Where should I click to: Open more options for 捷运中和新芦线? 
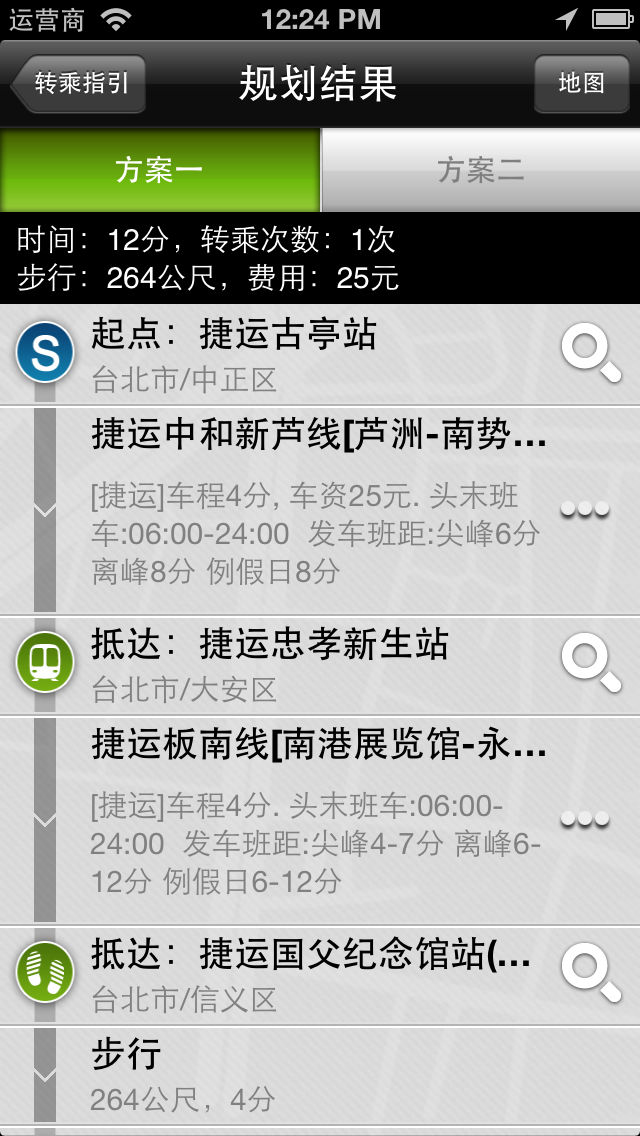tap(585, 510)
